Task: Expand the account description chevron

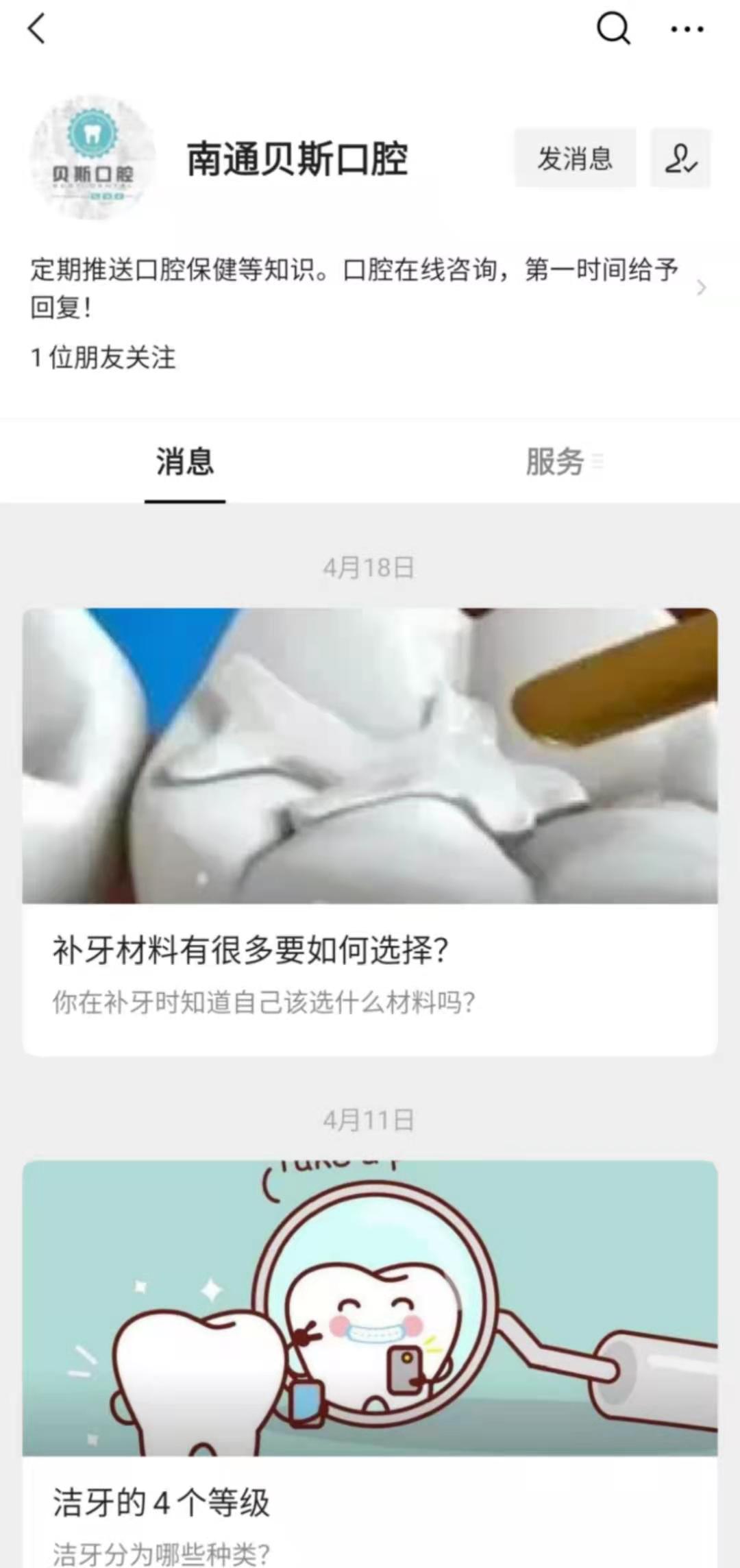Action: (700, 288)
